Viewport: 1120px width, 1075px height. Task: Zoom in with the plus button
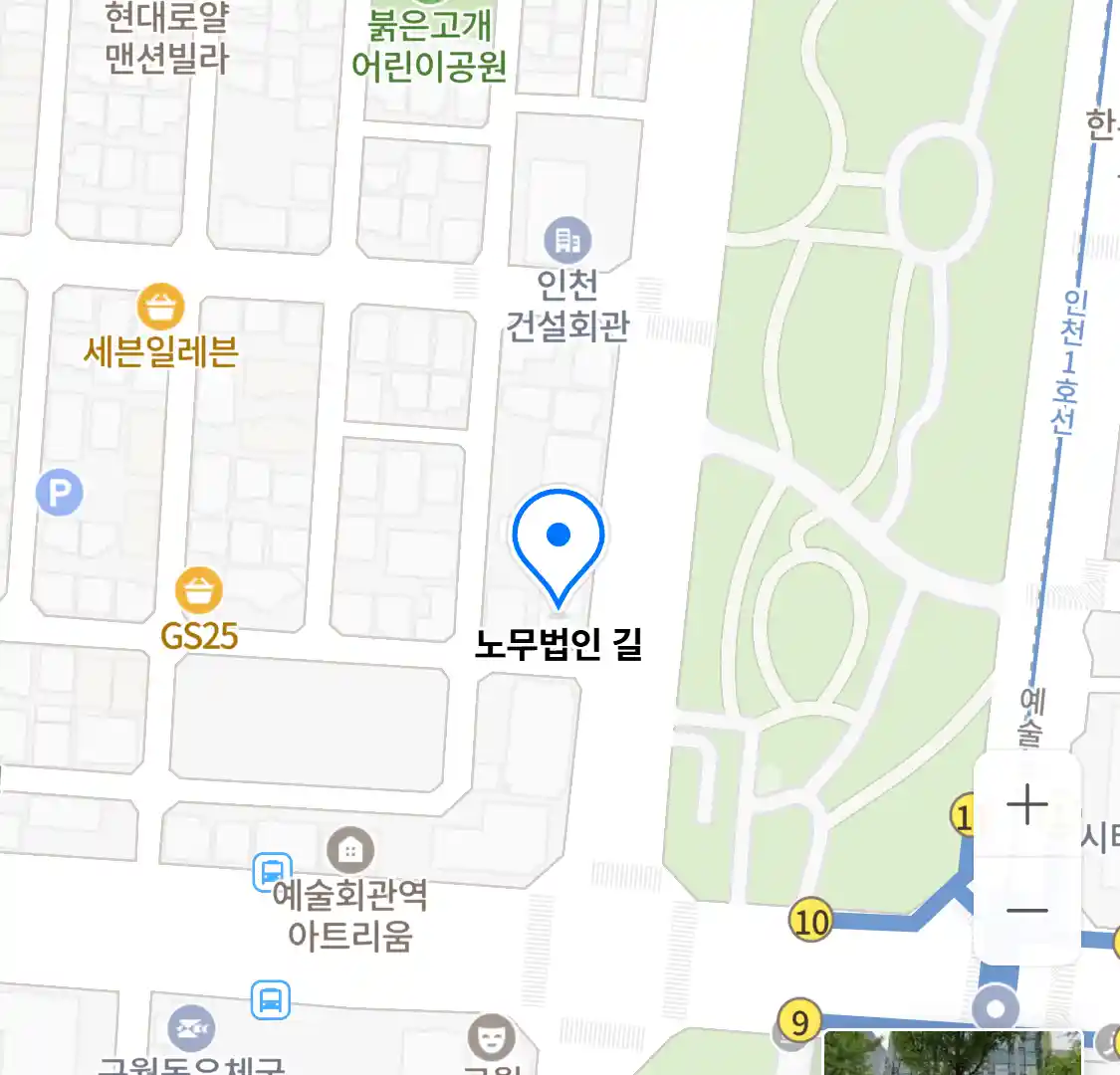point(1026,804)
